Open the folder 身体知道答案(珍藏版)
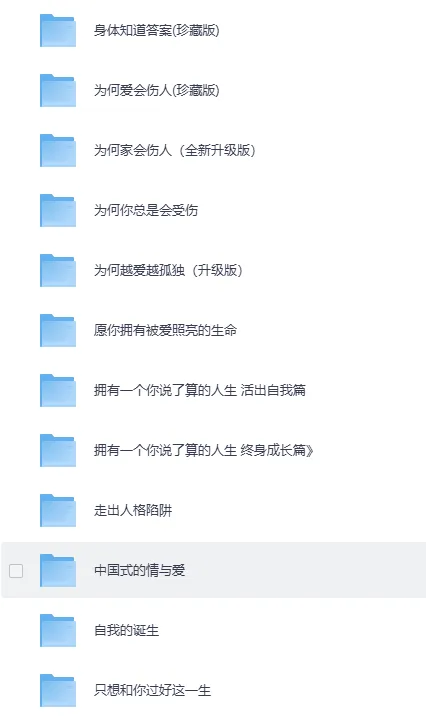 [x=157, y=31]
